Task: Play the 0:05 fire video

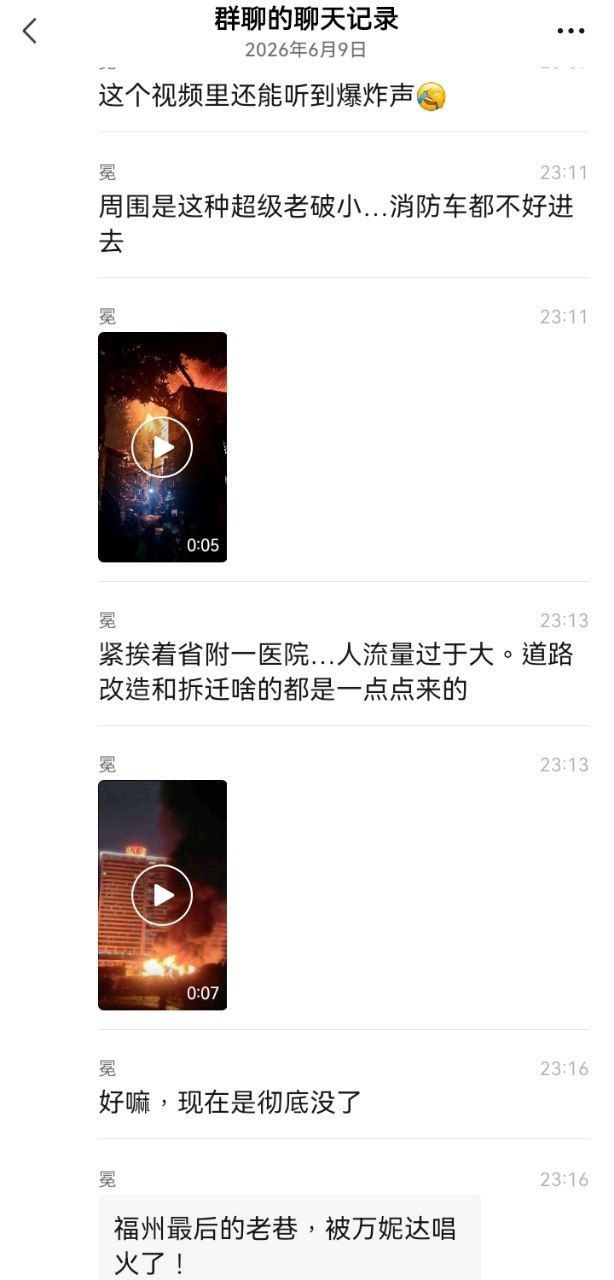Action: tap(162, 447)
